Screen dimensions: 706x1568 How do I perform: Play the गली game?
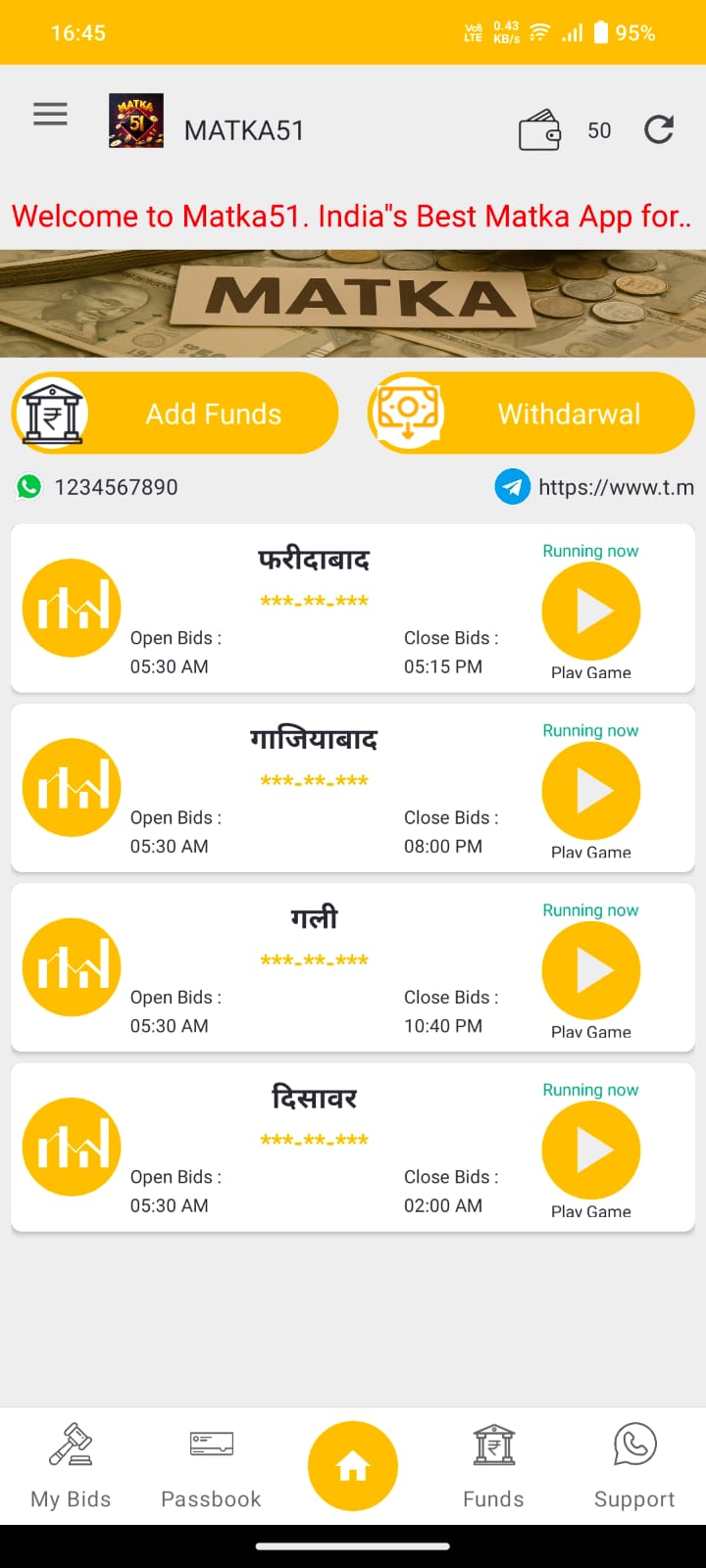click(590, 970)
